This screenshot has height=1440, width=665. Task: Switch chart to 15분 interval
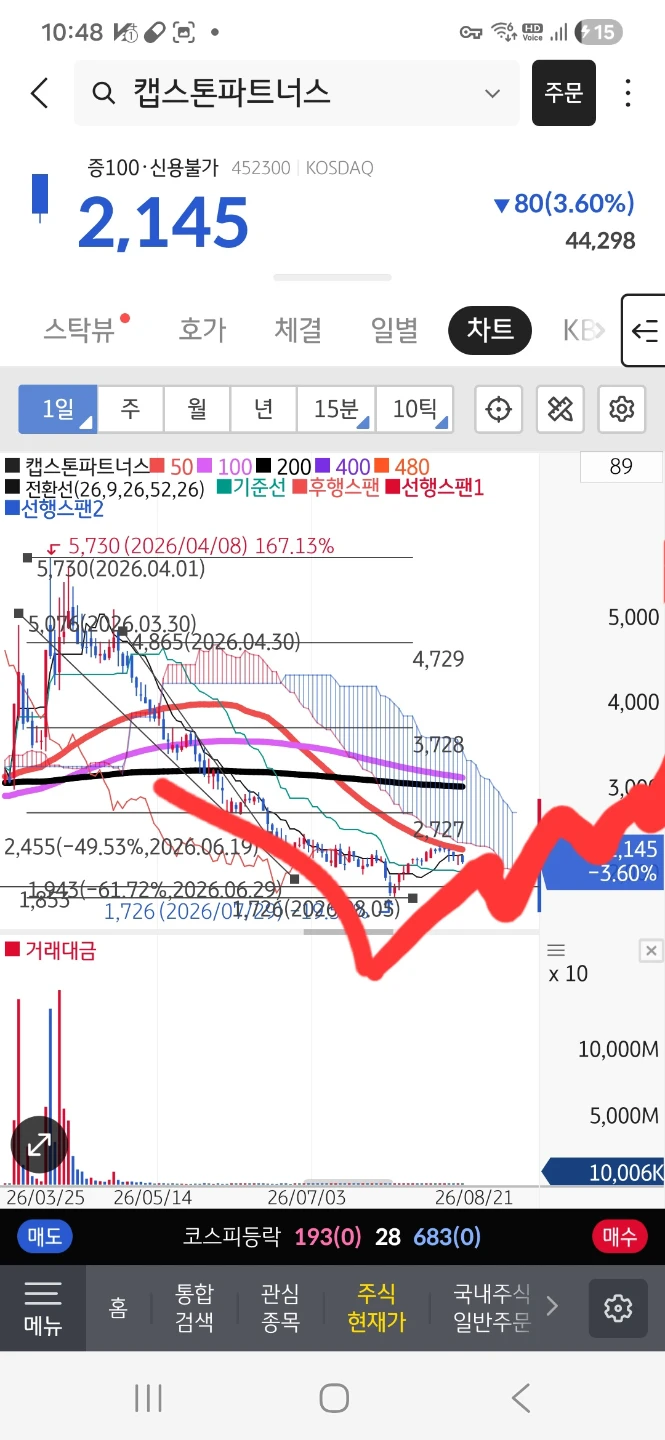[x=336, y=409]
